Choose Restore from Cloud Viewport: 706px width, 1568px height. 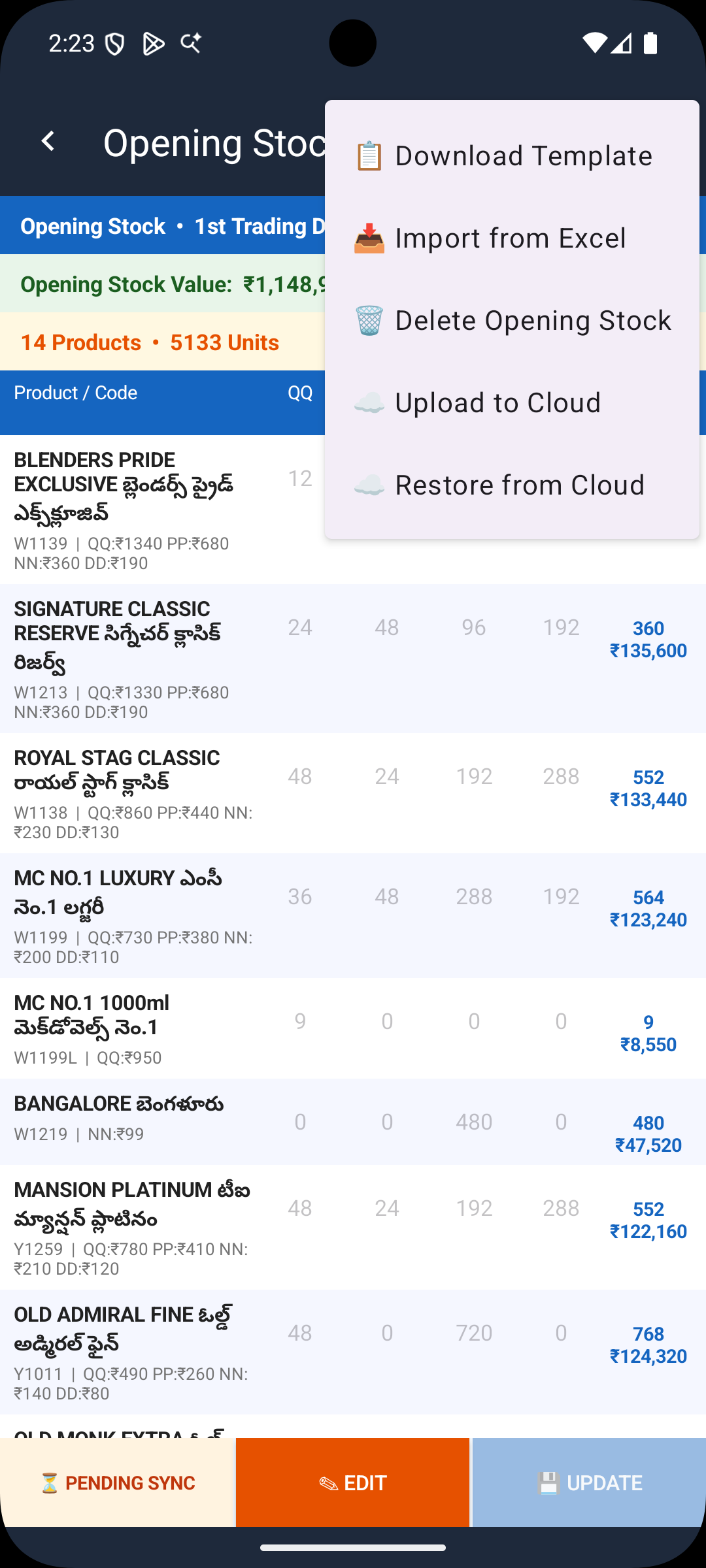tap(512, 485)
